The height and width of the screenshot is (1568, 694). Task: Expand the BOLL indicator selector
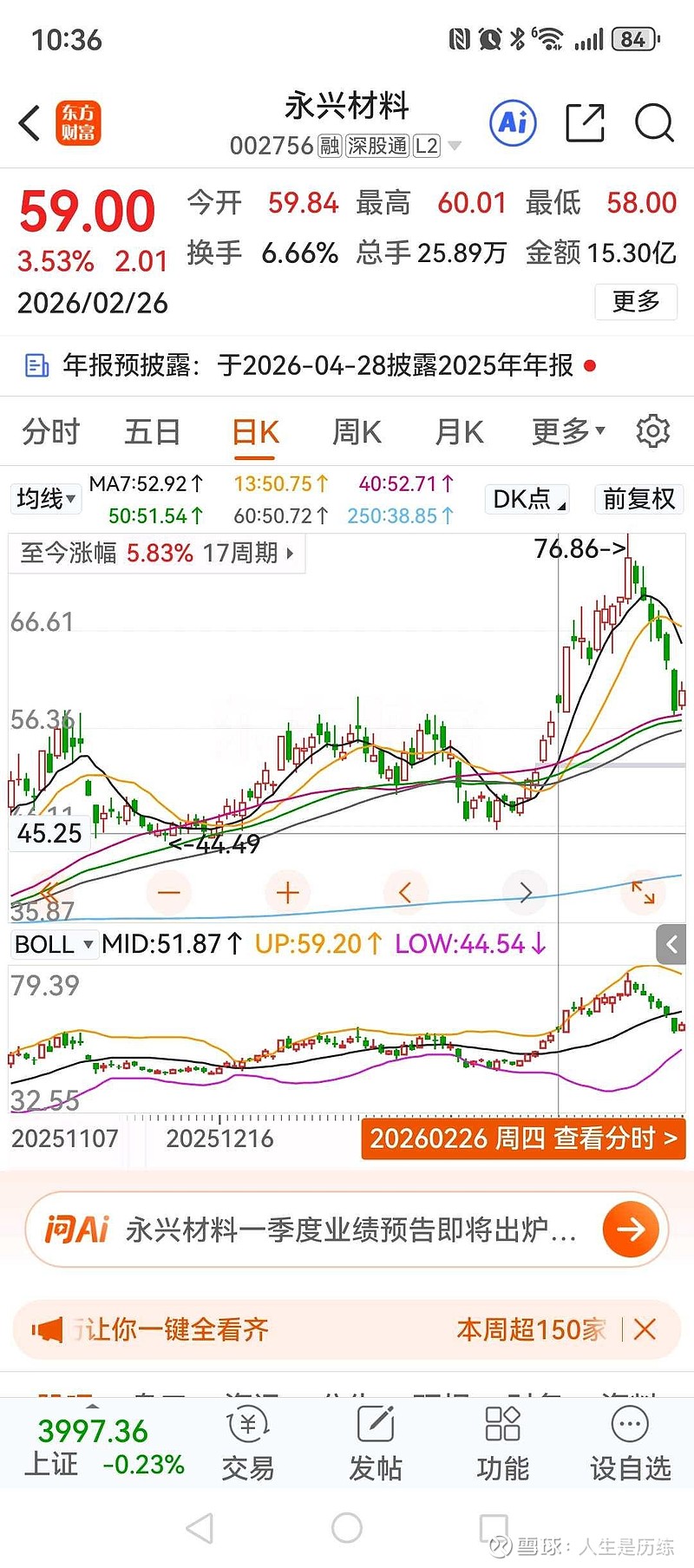54,944
